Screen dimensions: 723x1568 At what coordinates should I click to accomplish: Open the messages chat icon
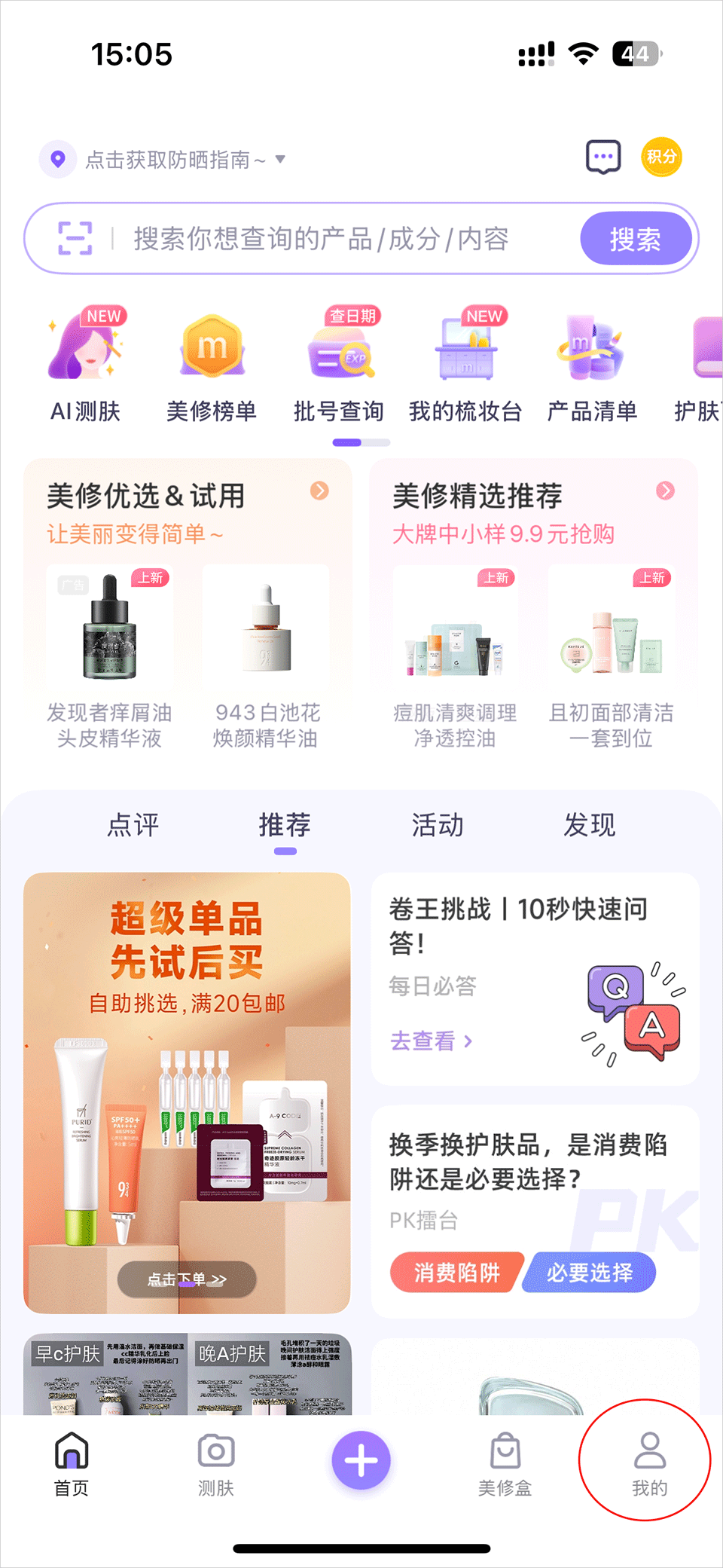coord(603,157)
